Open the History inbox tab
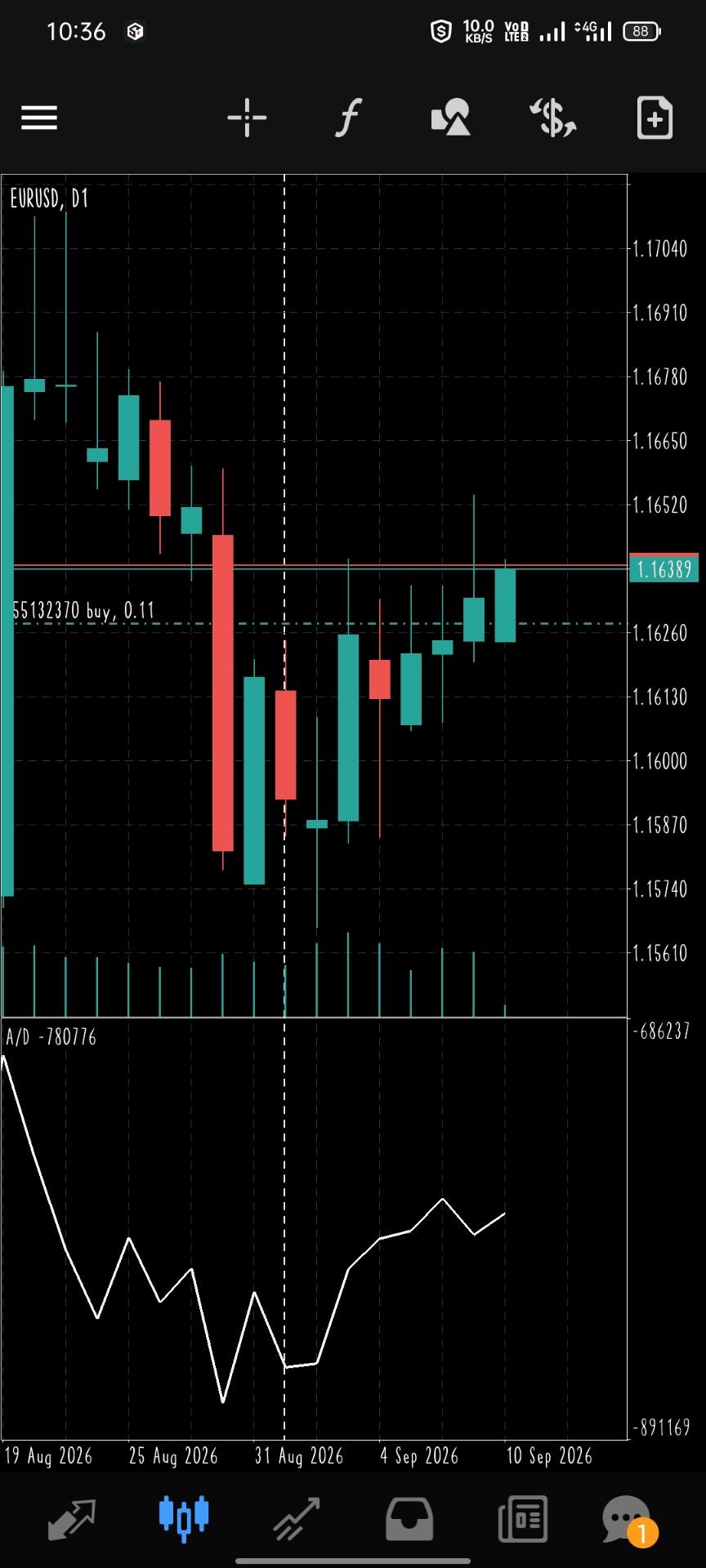The width and height of the screenshot is (706, 1568). tap(409, 1518)
